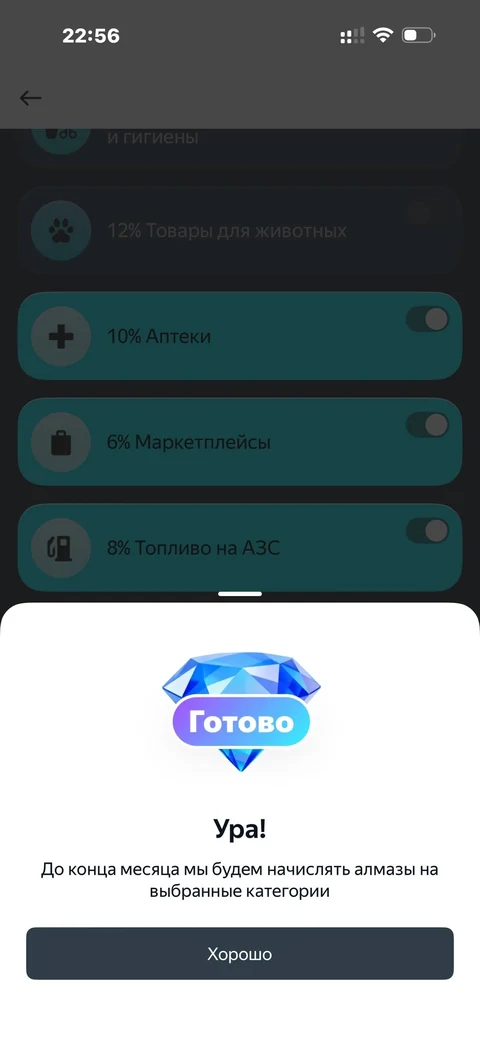Image resolution: width=480 pixels, height=1043 pixels.
Task: Toggle the 8% Топливо на АЗС switch
Action: tap(427, 531)
